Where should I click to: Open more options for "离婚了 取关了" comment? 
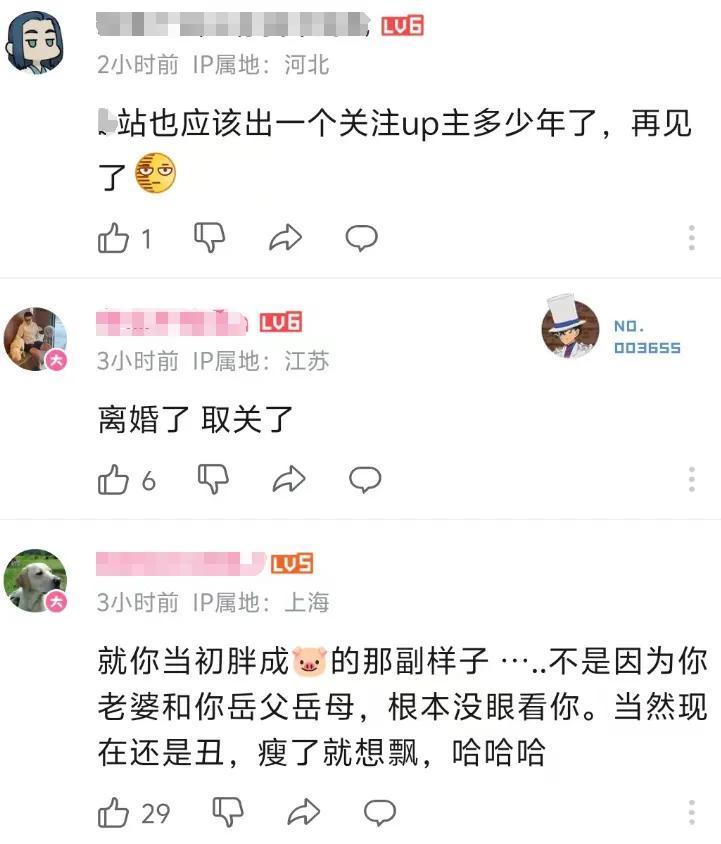691,480
